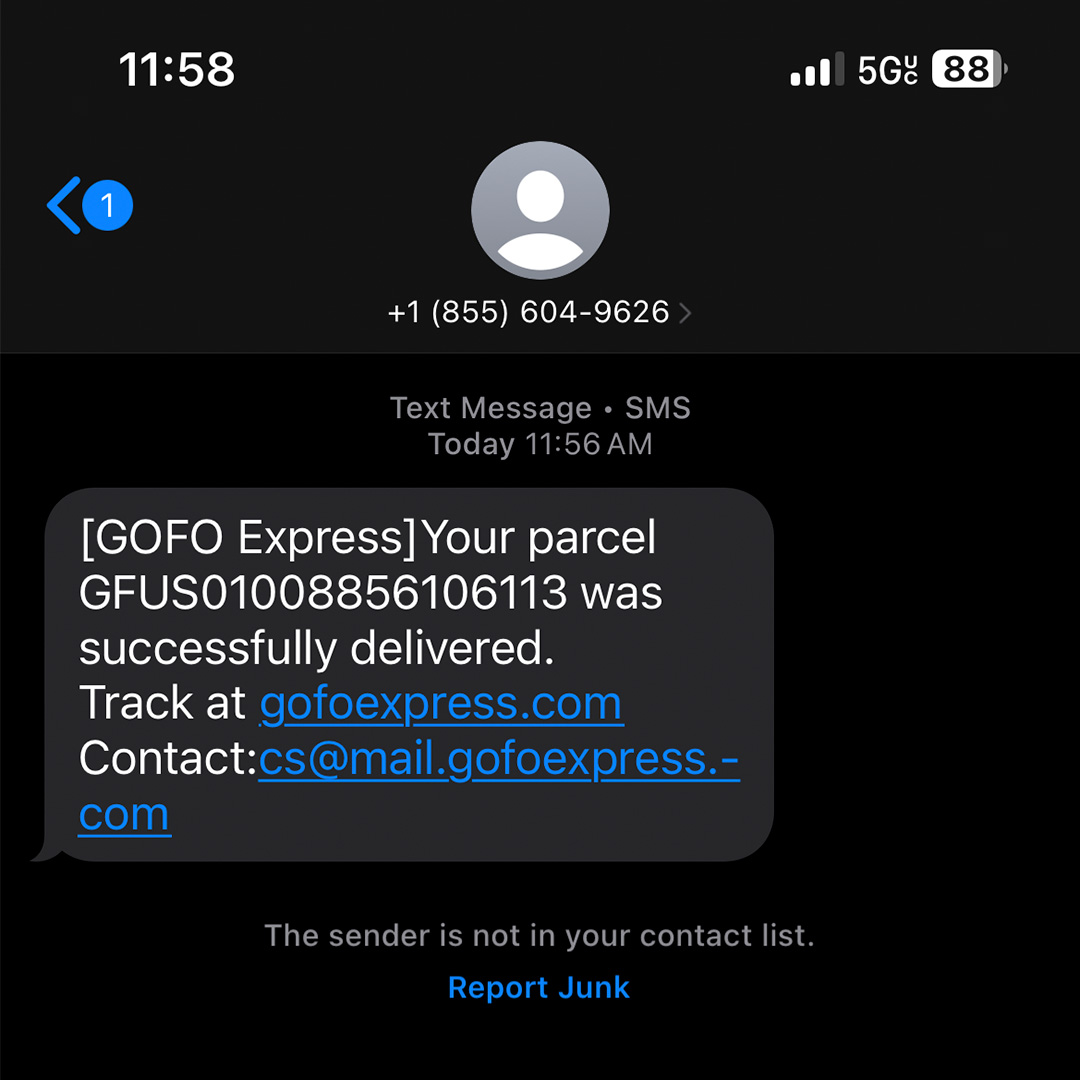
Task: Tap the cs@mail.gofoexpress.com email link
Action: (x=498, y=760)
